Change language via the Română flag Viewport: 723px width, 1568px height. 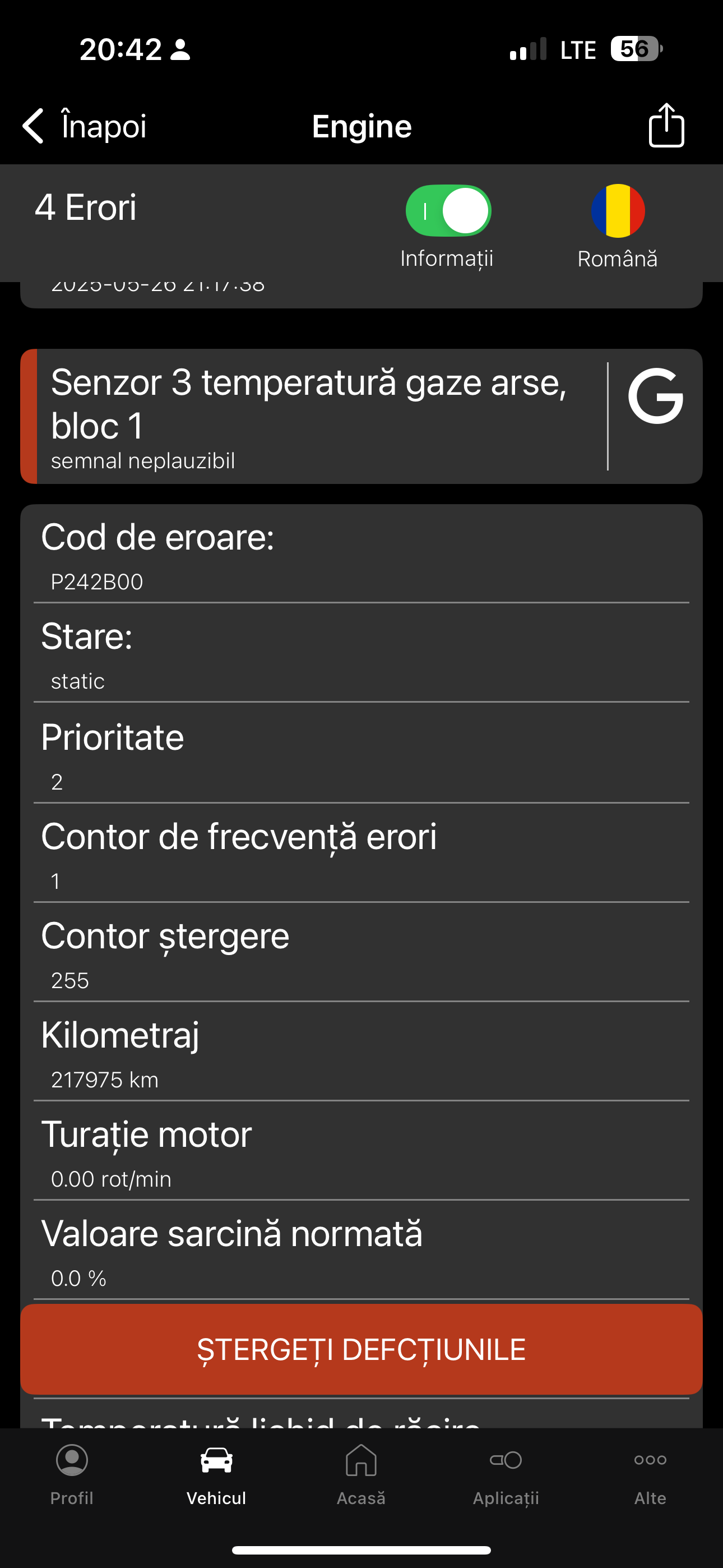[618, 211]
